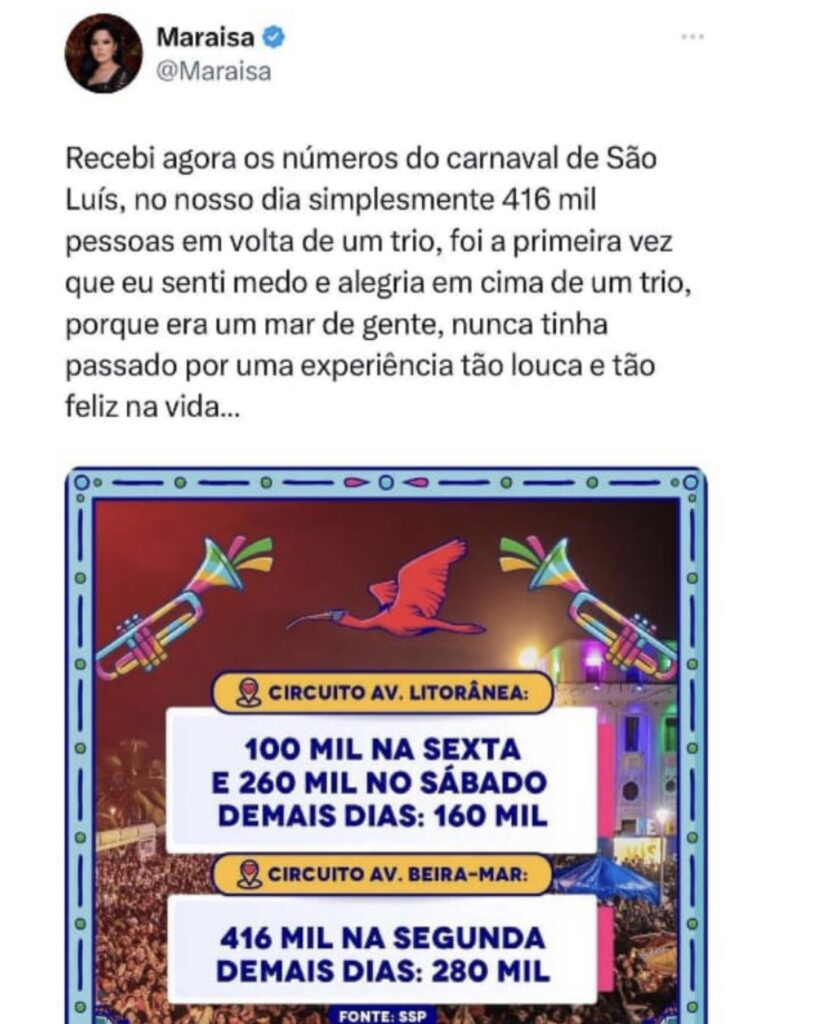The image size is (816, 1024).
Task: Open the @Maraisa profile handle
Action: pos(214,72)
